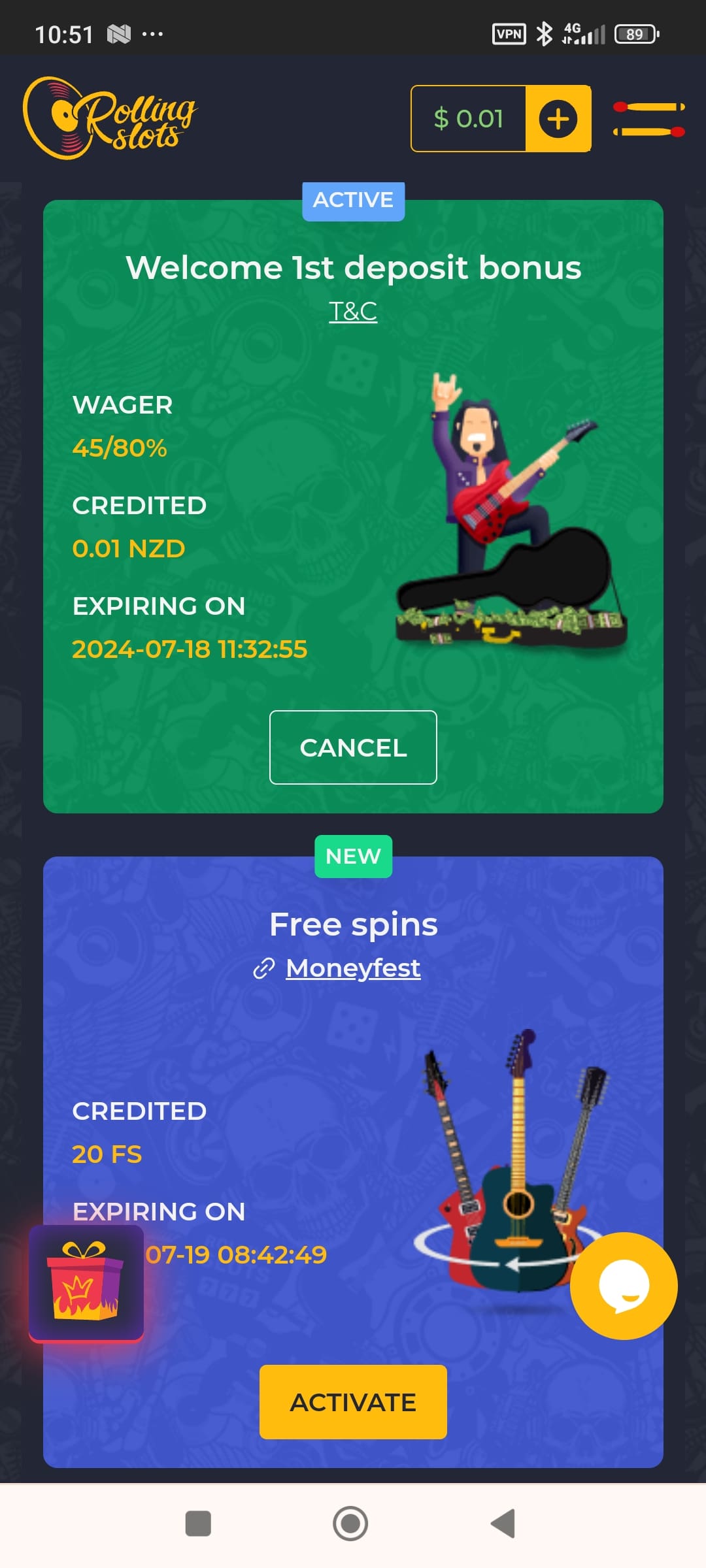Viewport: 706px width, 1568px height.
Task: Open the floating gift box rewards
Action: tap(86, 1283)
